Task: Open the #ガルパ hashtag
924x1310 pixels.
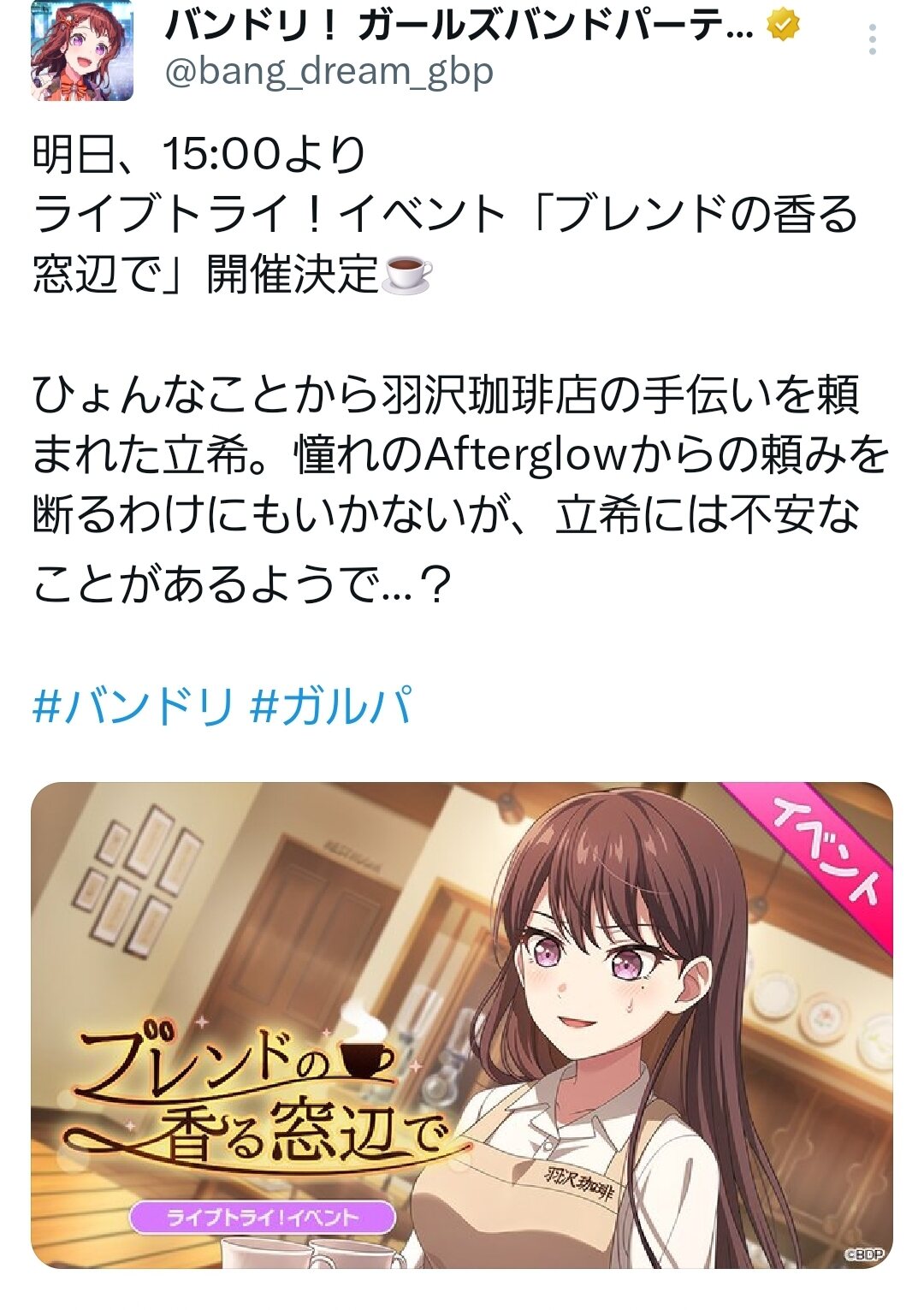Action: 332,707
